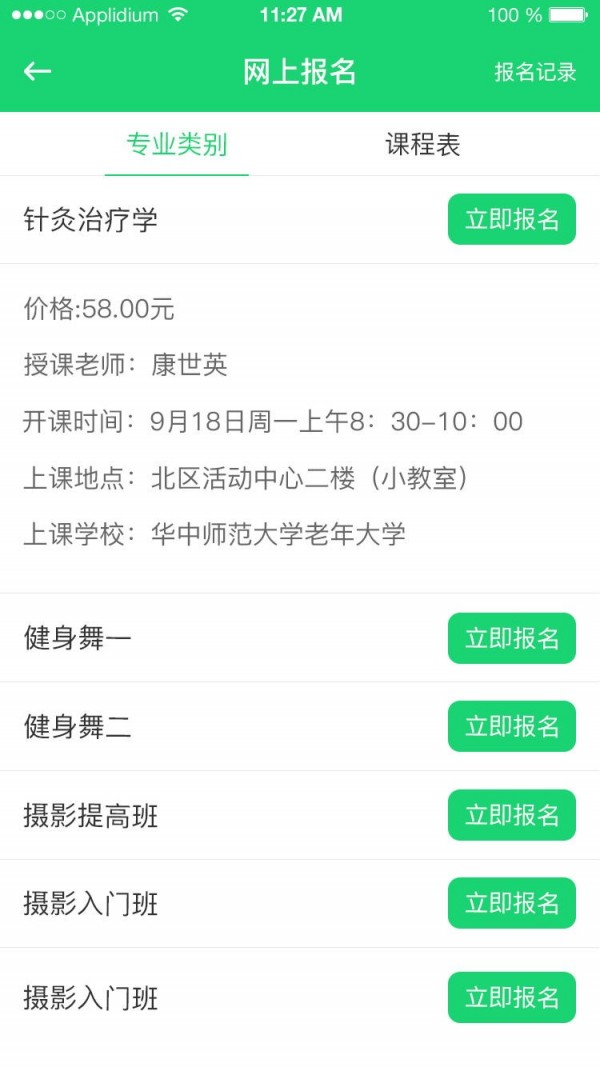Screen dimensions: 600x1067
Task: Register for 健身舞二 via 立即报名
Action: point(511,726)
